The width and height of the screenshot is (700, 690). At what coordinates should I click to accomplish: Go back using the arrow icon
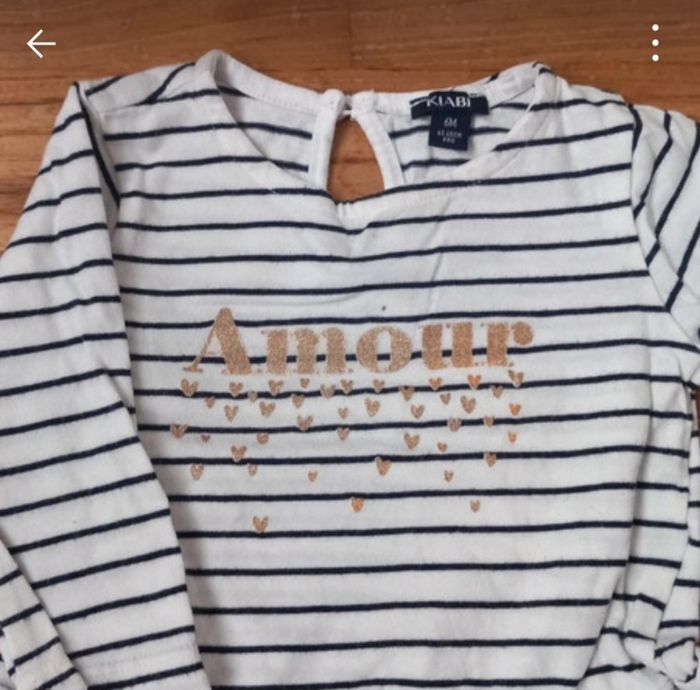(41, 44)
